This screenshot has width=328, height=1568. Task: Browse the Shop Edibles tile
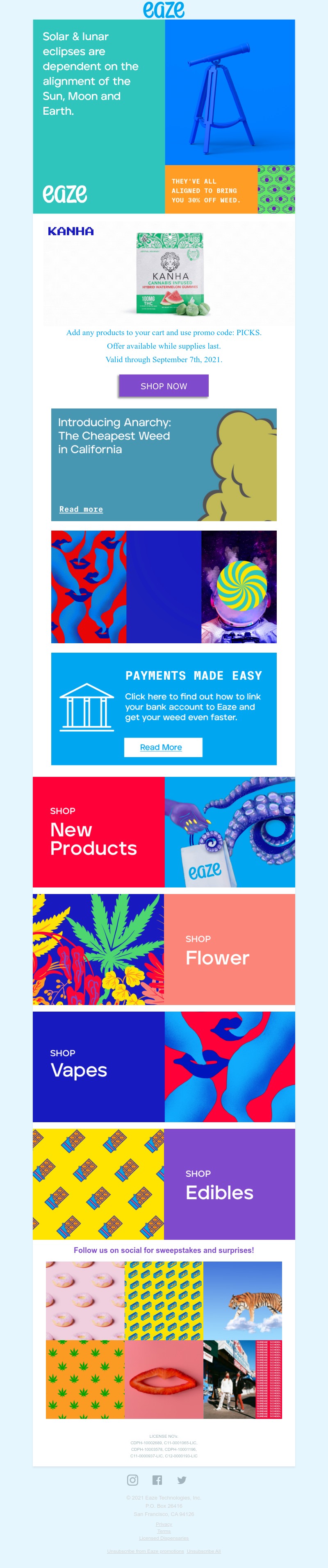[164, 1184]
